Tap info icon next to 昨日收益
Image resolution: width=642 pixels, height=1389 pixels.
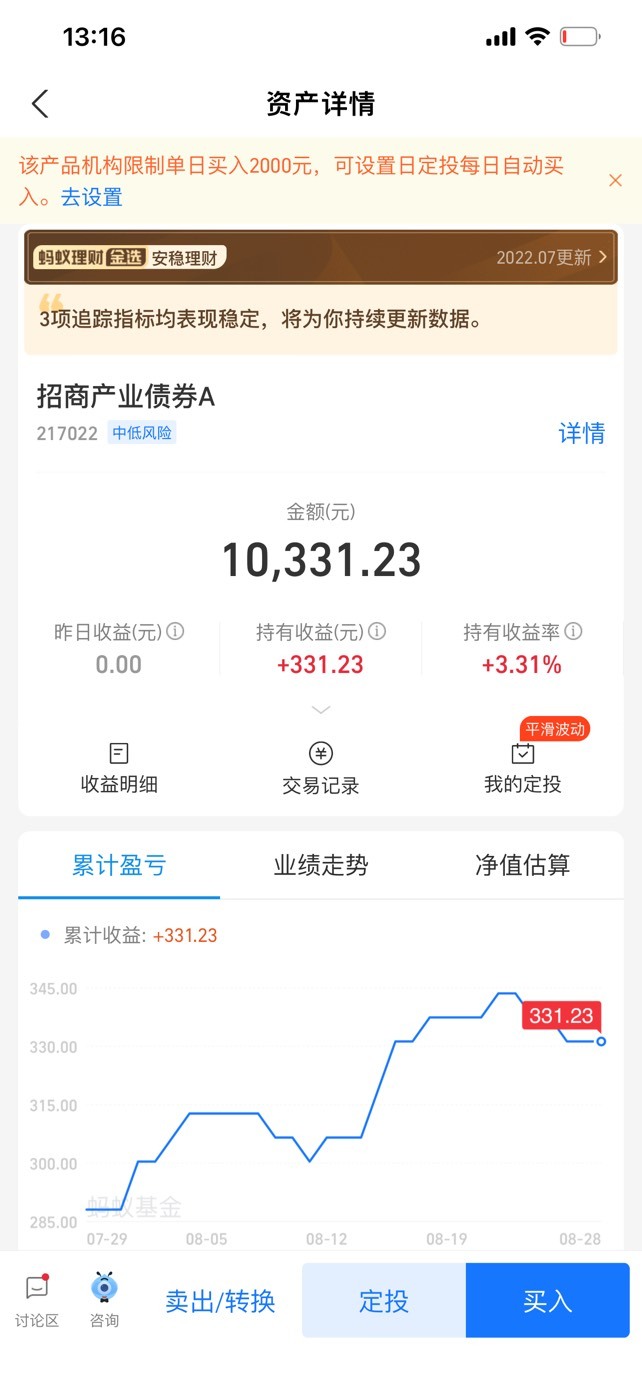[175, 632]
